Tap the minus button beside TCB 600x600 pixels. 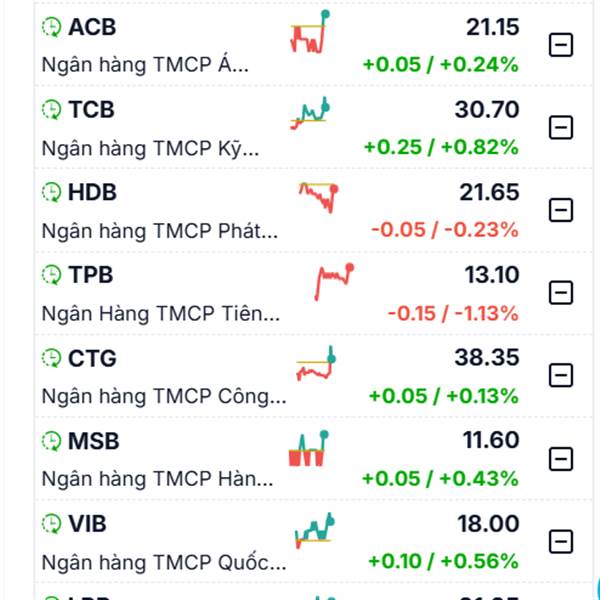pos(561,127)
